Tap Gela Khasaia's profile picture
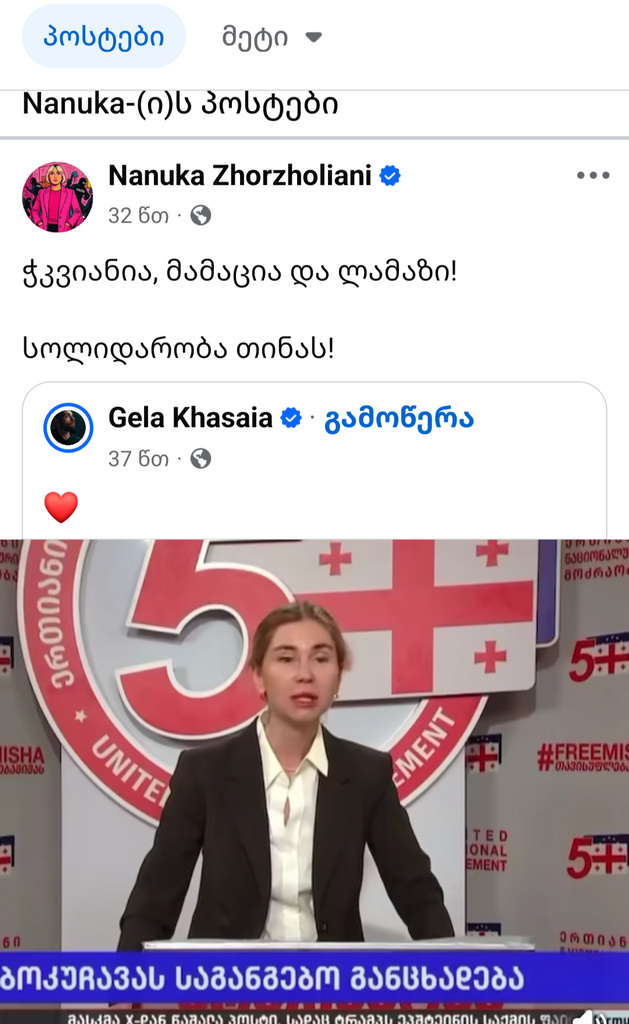Image resolution: width=629 pixels, height=1024 pixels. (68, 428)
